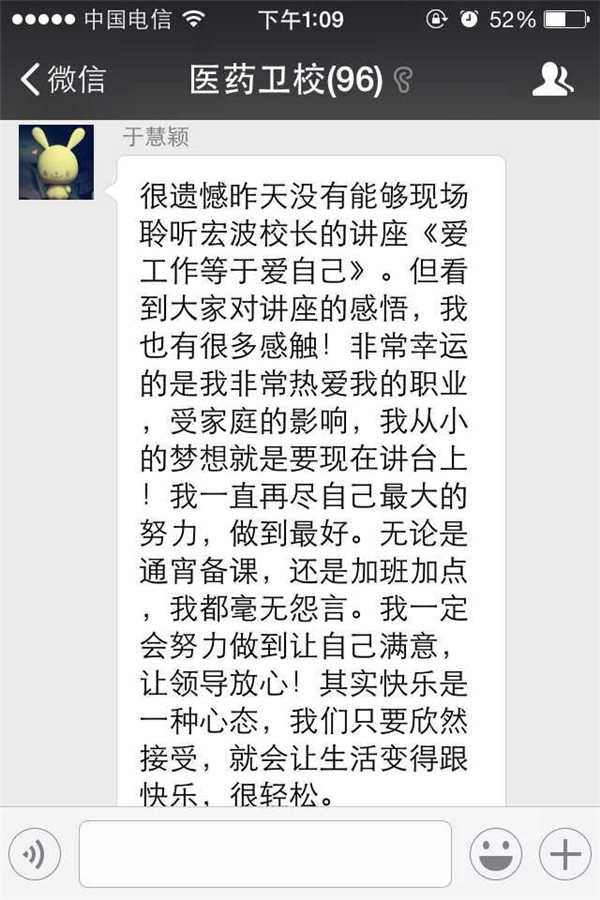Viewport: 600px width, 900px height.
Task: Open the plus attachments menu
Action: 565,854
